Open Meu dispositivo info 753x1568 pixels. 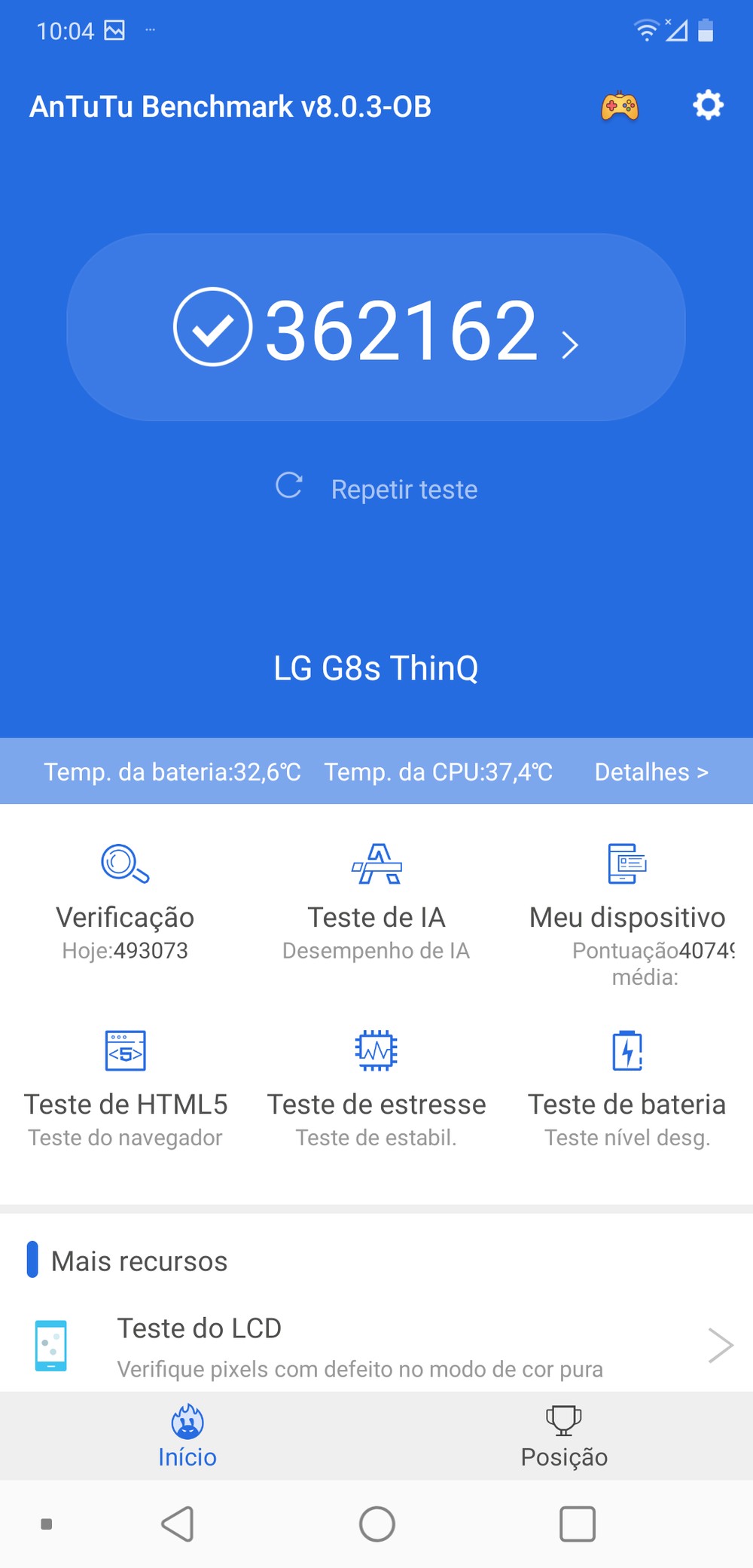627,900
